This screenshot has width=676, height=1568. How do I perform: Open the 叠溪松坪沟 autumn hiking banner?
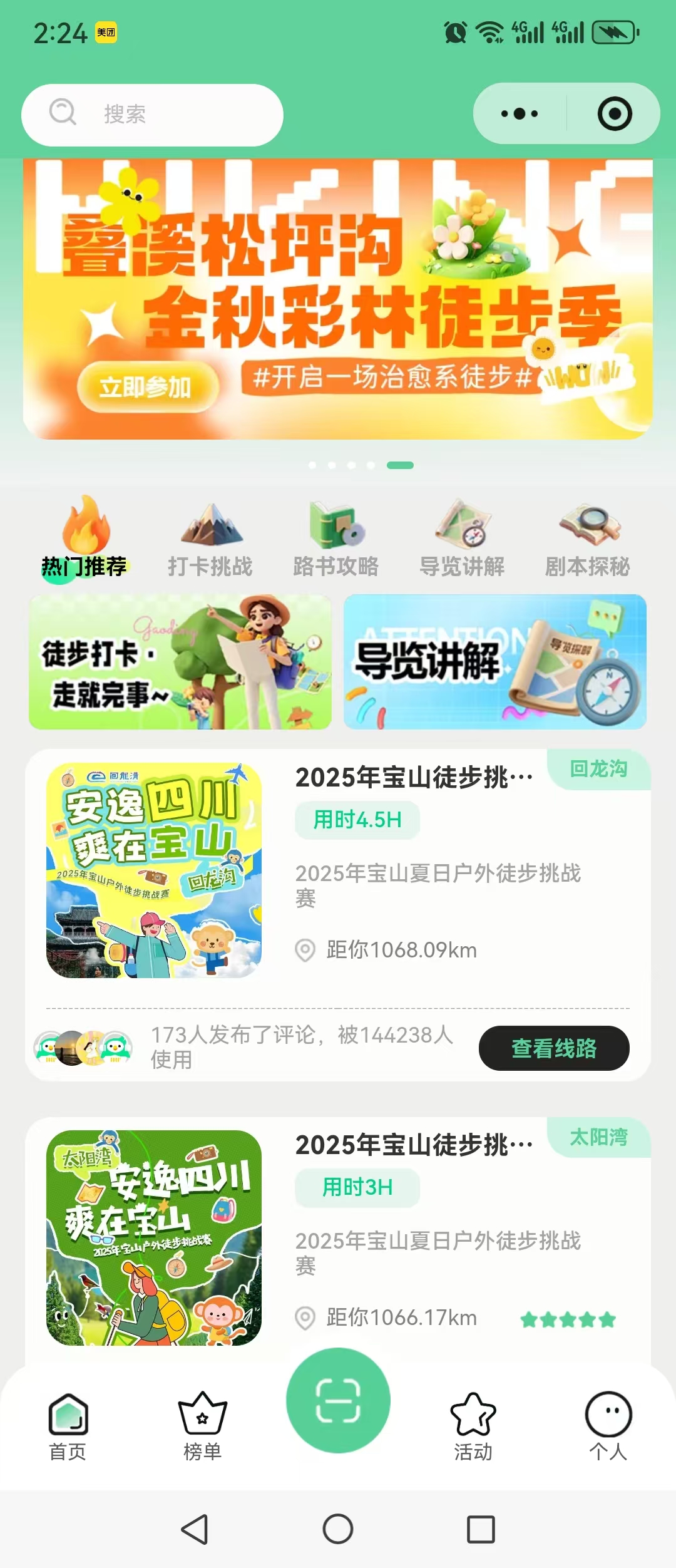pyautogui.click(x=338, y=299)
